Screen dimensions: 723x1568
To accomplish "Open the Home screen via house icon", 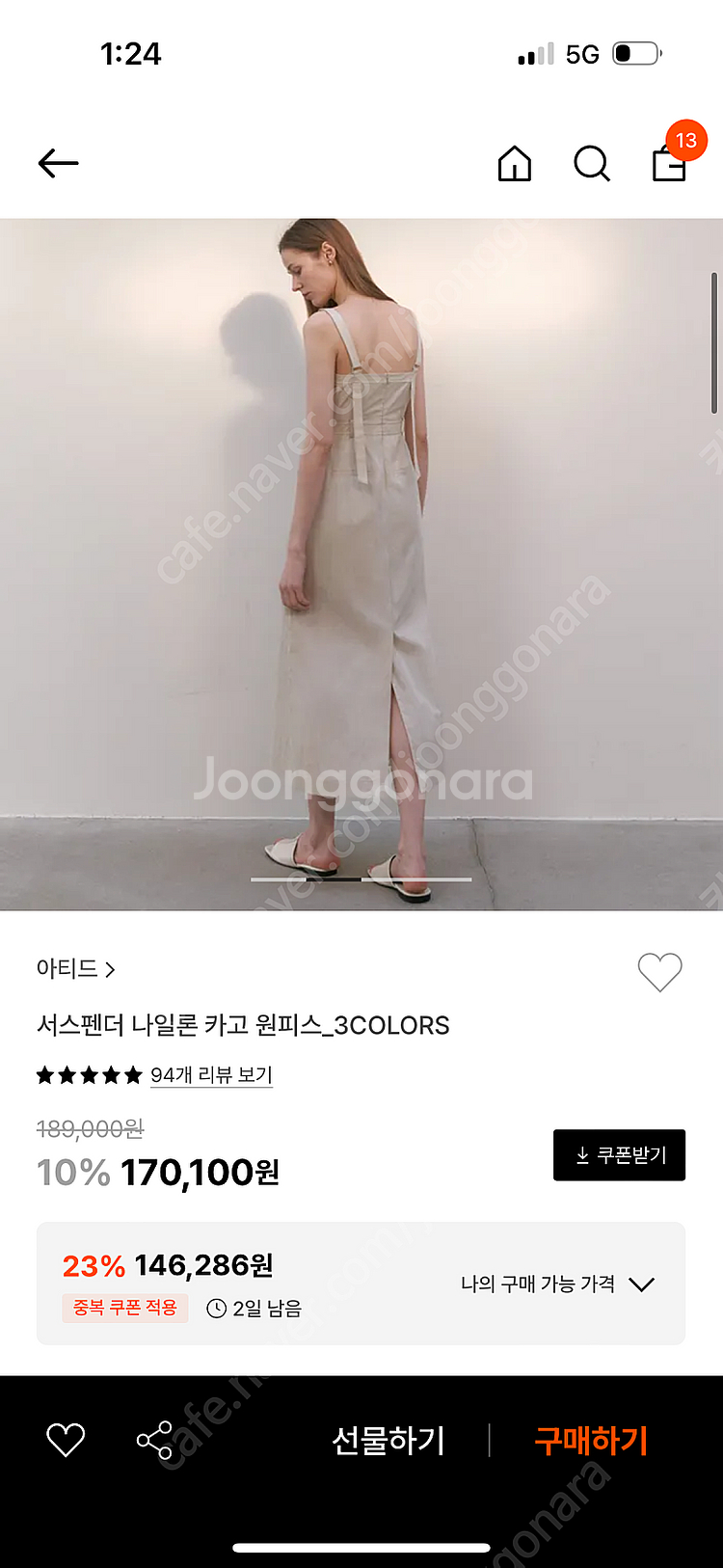I will [514, 164].
